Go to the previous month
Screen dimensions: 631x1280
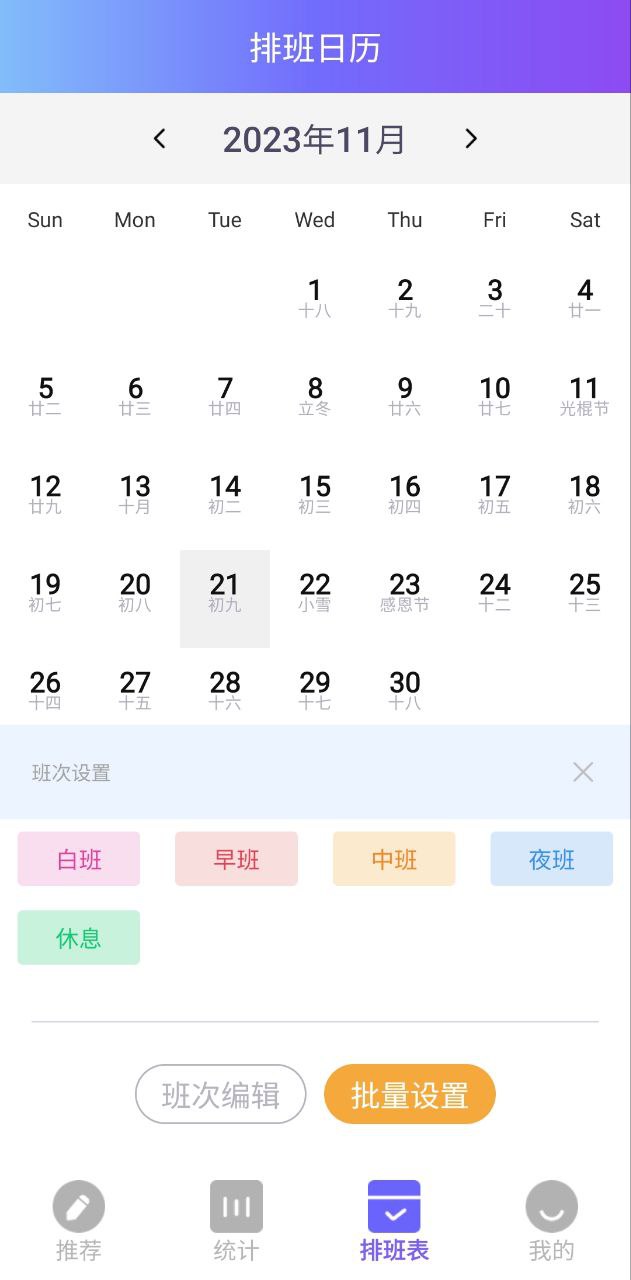(x=159, y=139)
